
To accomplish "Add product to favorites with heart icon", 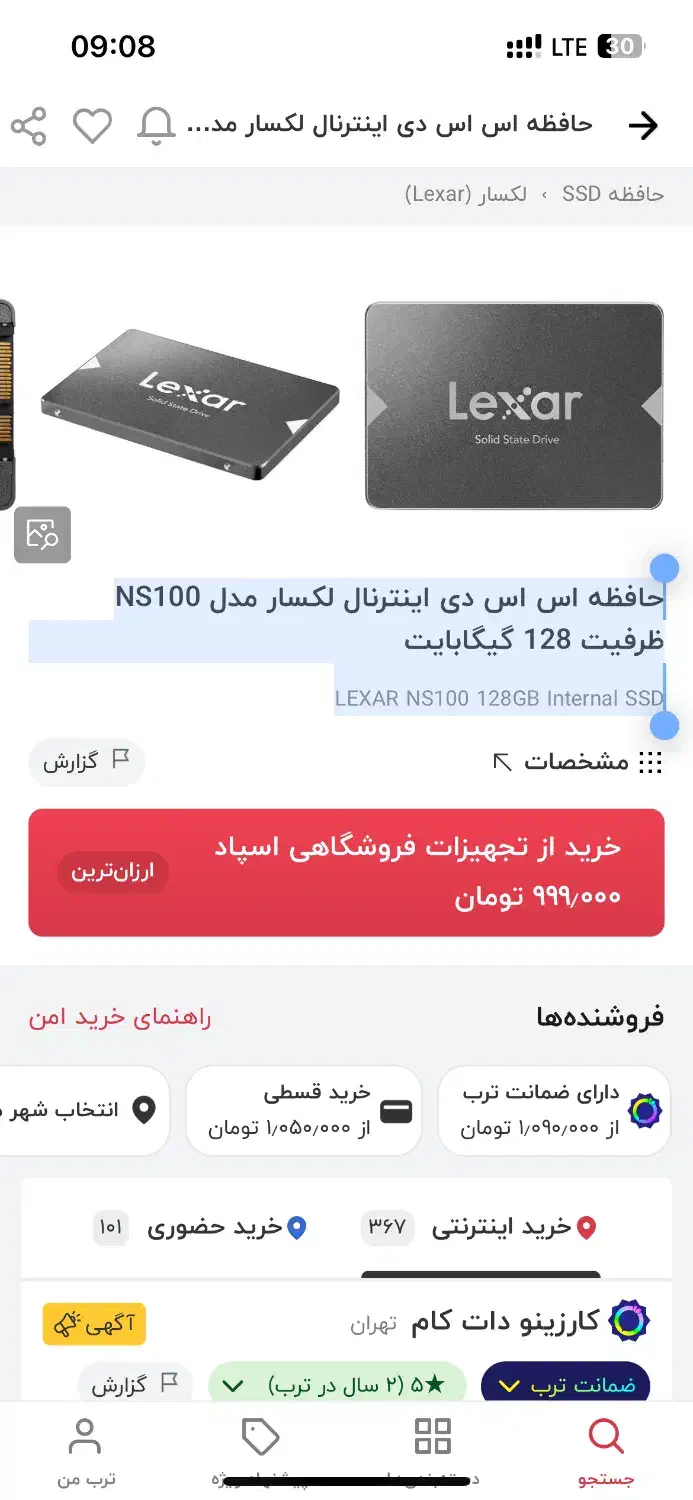I will [x=92, y=126].
